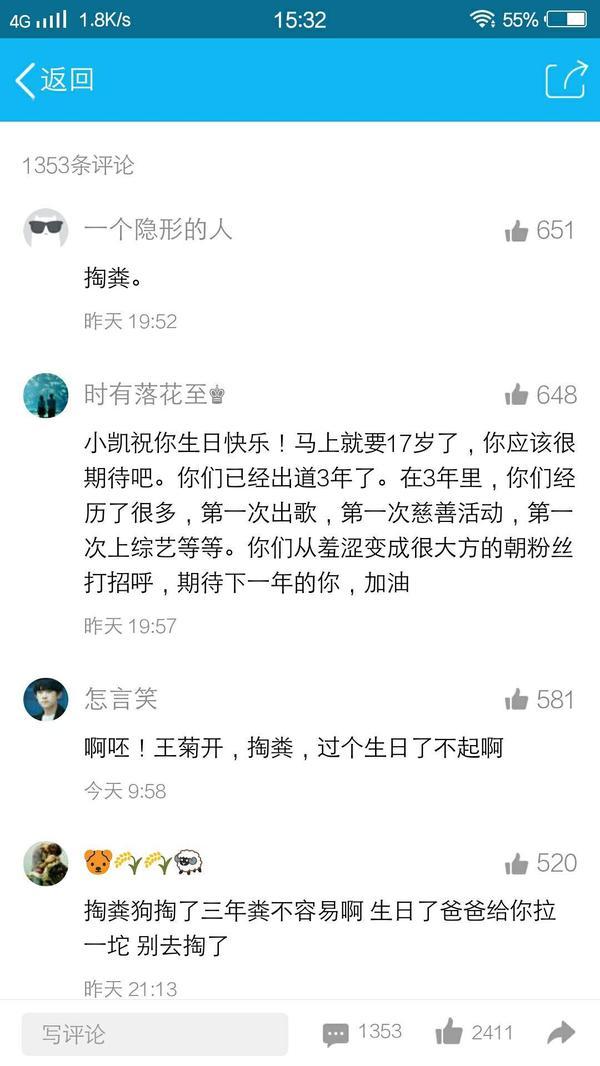Like the comment with 520 likes
600x1066 pixels.
(517, 864)
